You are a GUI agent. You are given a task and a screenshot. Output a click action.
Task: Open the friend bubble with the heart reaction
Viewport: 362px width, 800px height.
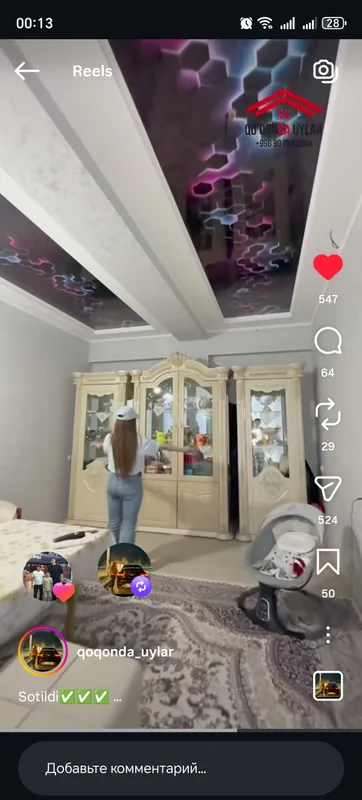tap(48, 577)
